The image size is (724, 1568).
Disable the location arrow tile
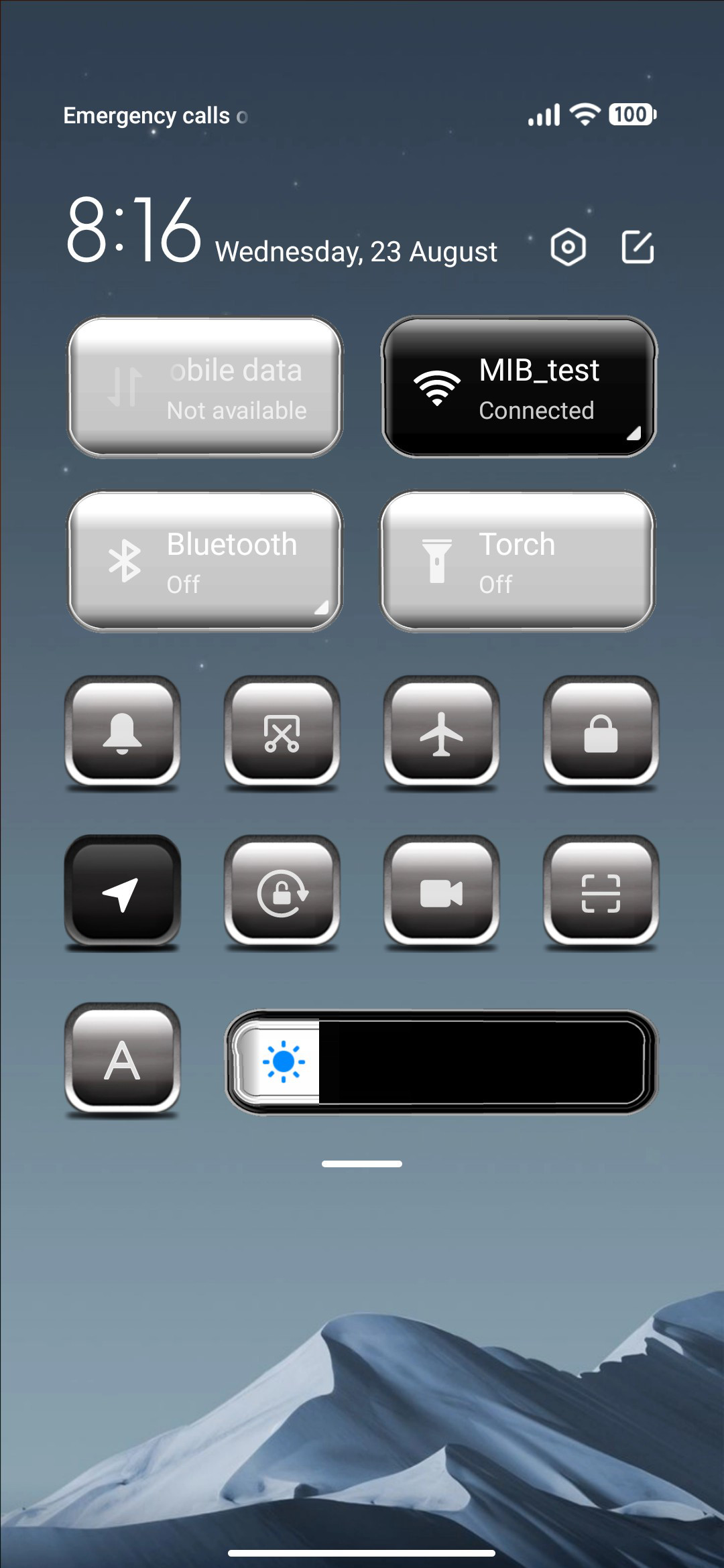(x=122, y=892)
